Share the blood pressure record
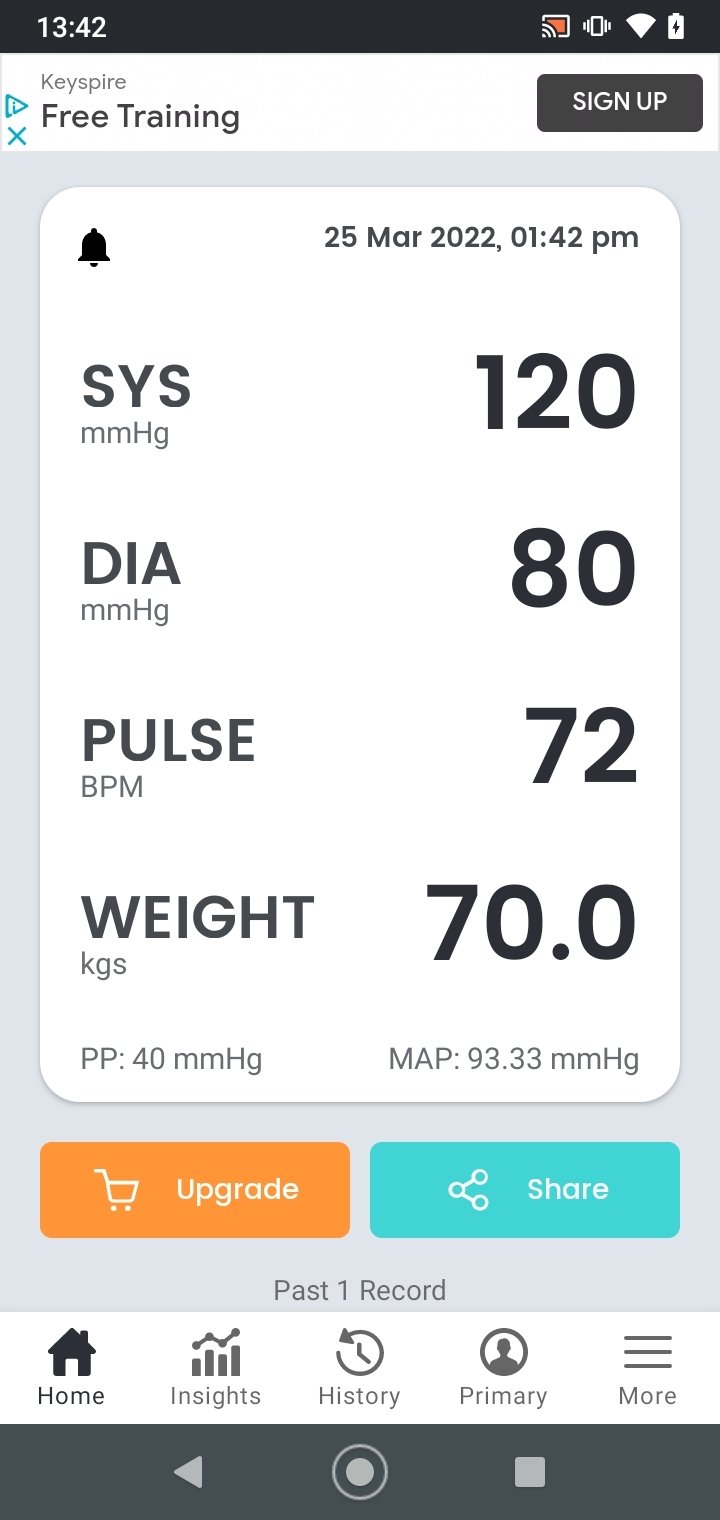The height and width of the screenshot is (1520, 720). pos(525,1190)
